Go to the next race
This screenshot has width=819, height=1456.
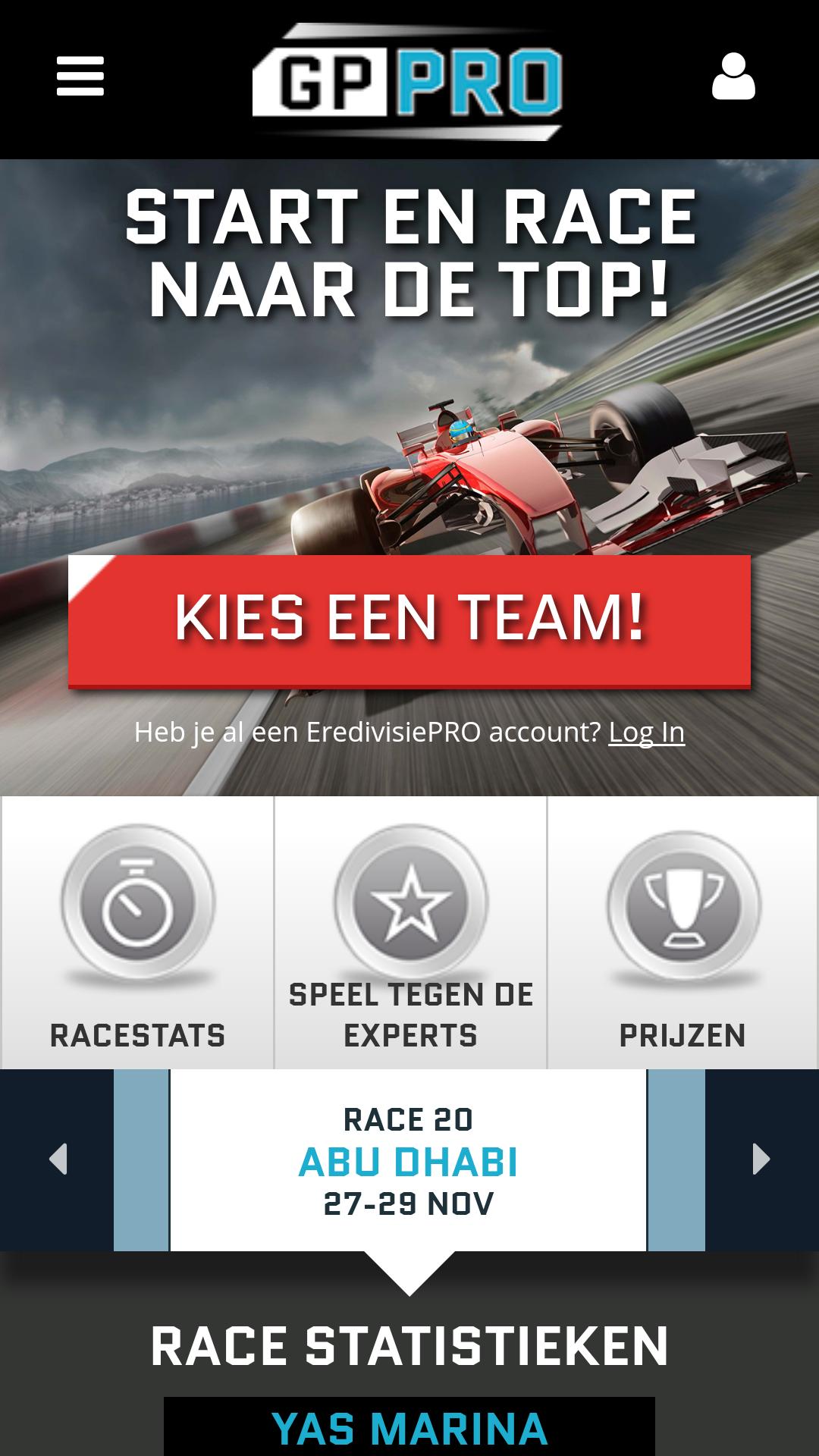pos(761,1159)
